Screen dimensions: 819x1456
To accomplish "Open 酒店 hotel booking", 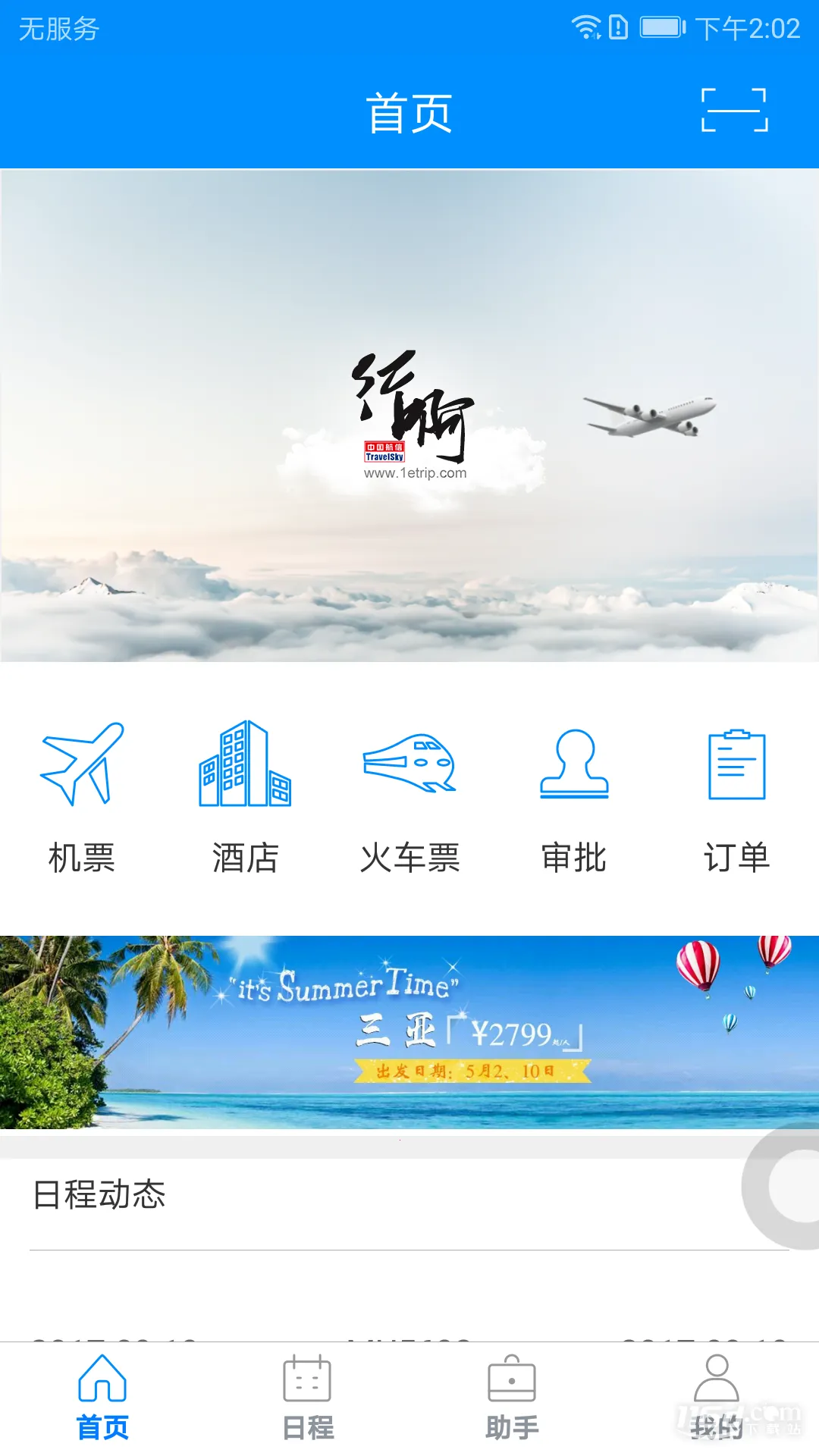I will click(245, 796).
